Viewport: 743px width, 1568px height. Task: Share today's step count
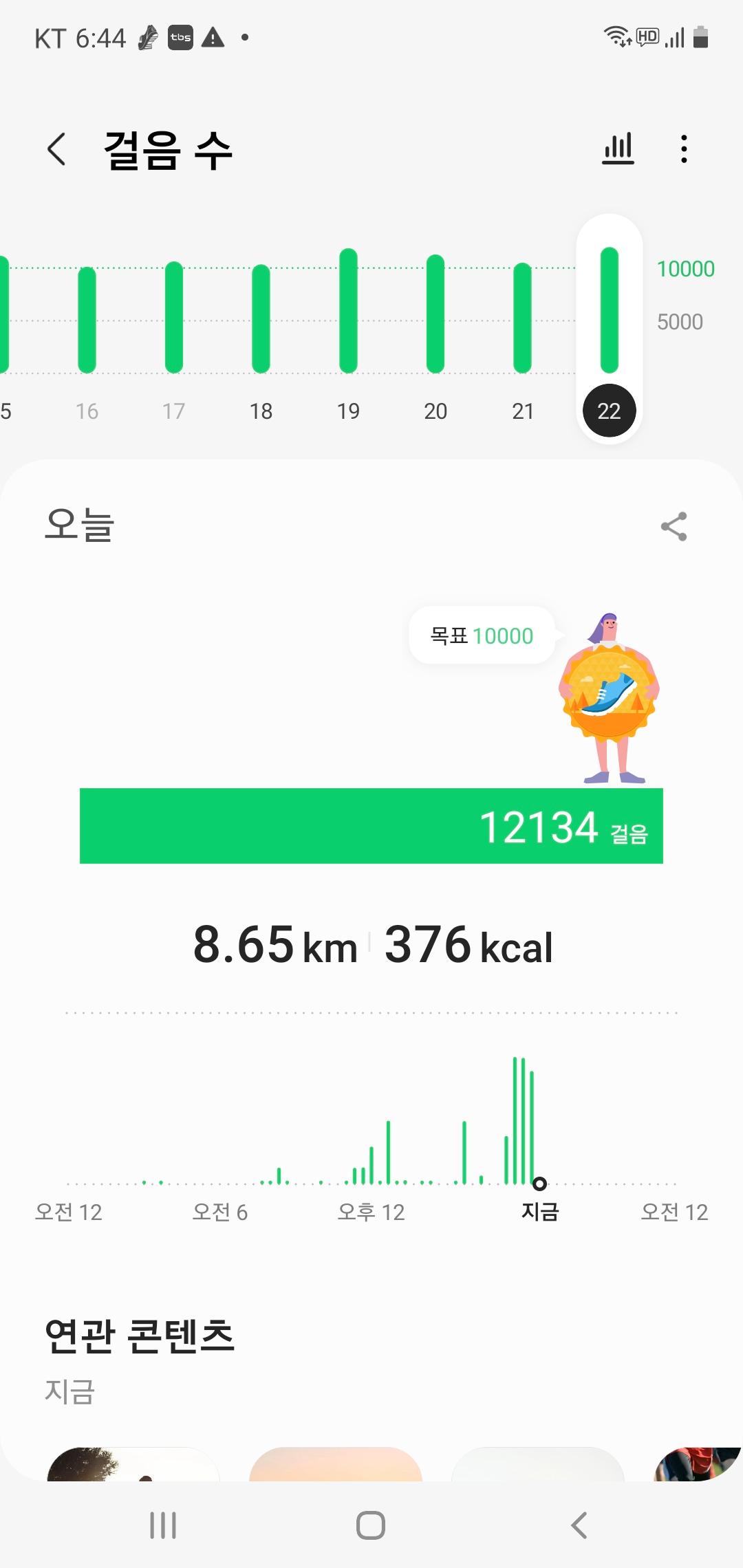click(x=674, y=527)
